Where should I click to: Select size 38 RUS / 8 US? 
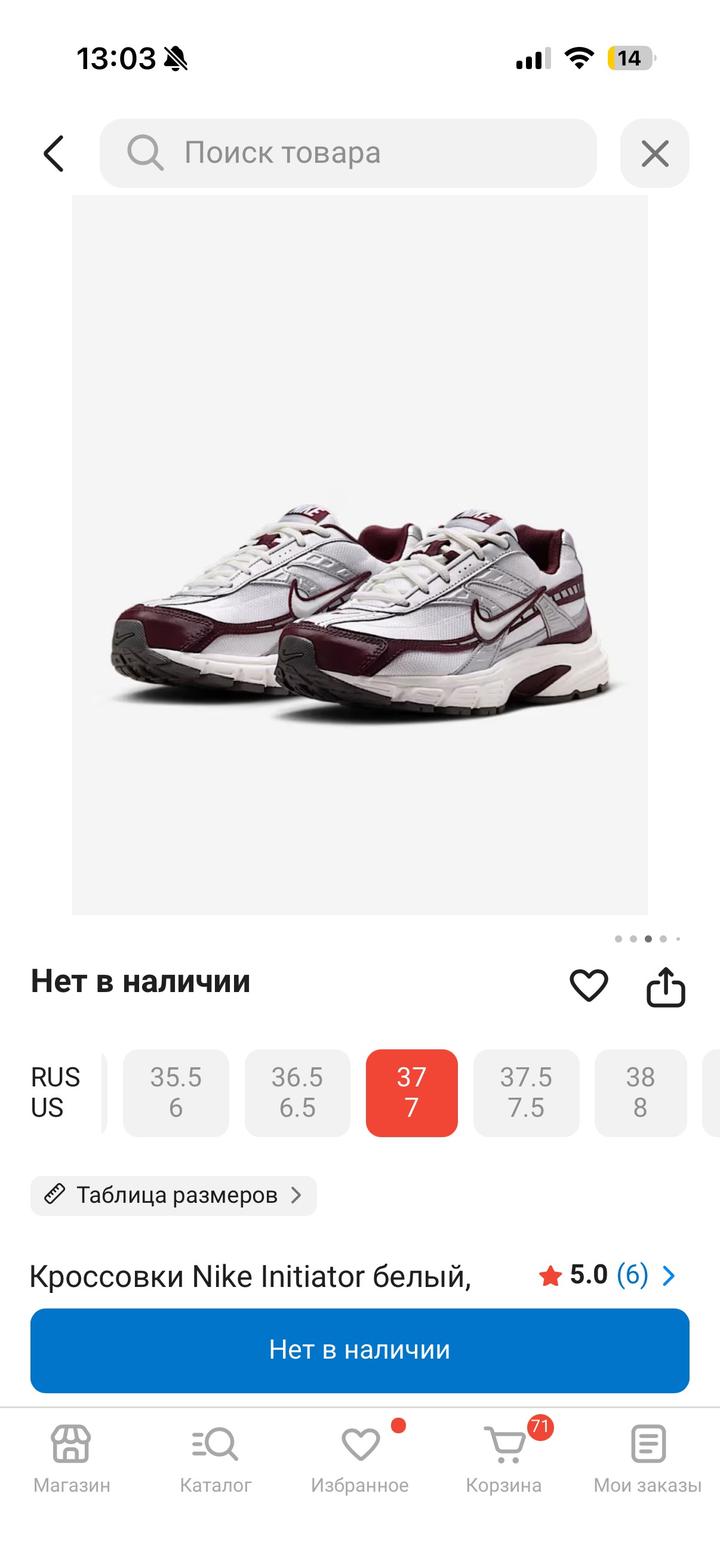click(640, 1092)
